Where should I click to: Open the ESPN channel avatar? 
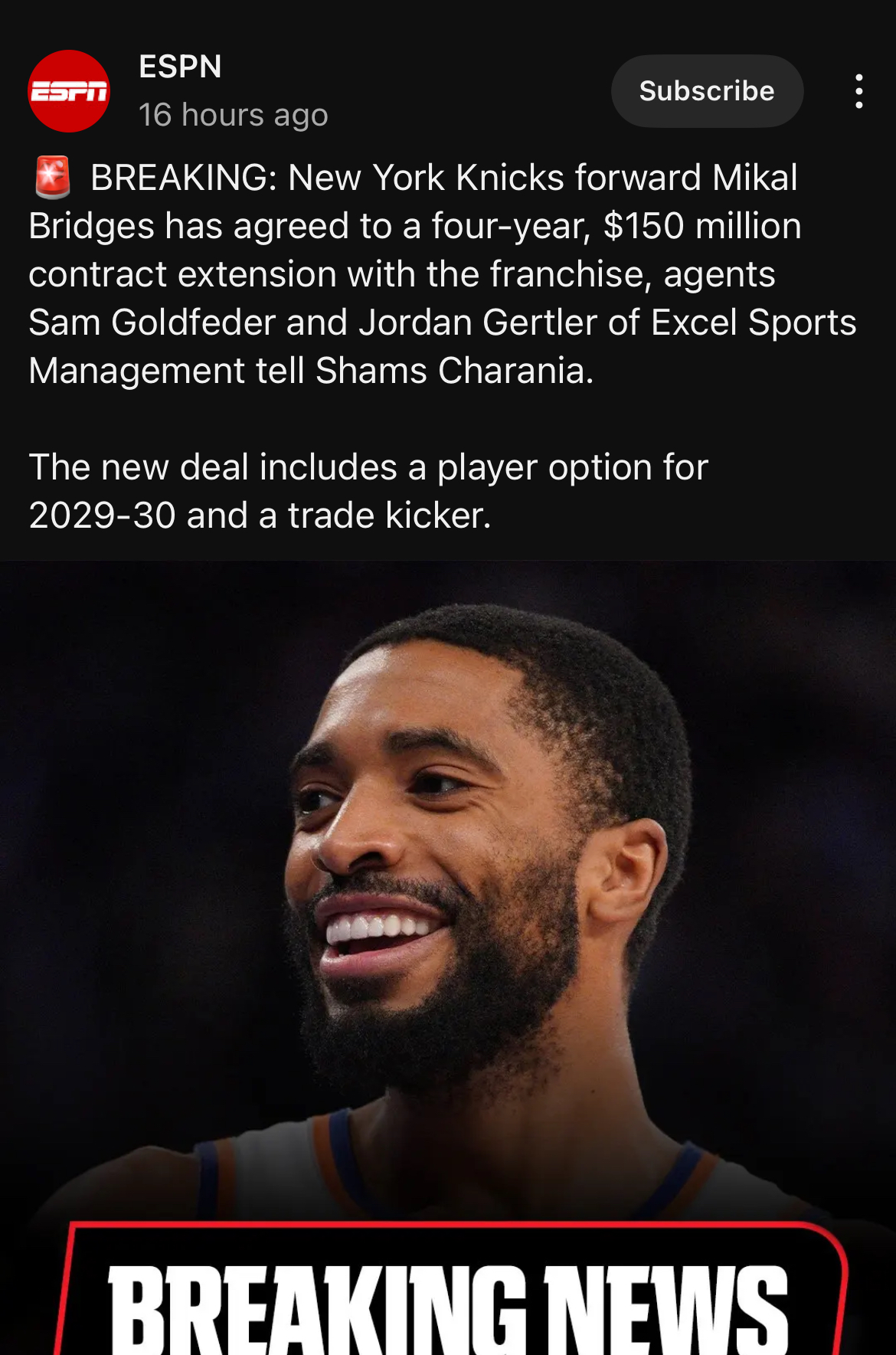[x=69, y=91]
